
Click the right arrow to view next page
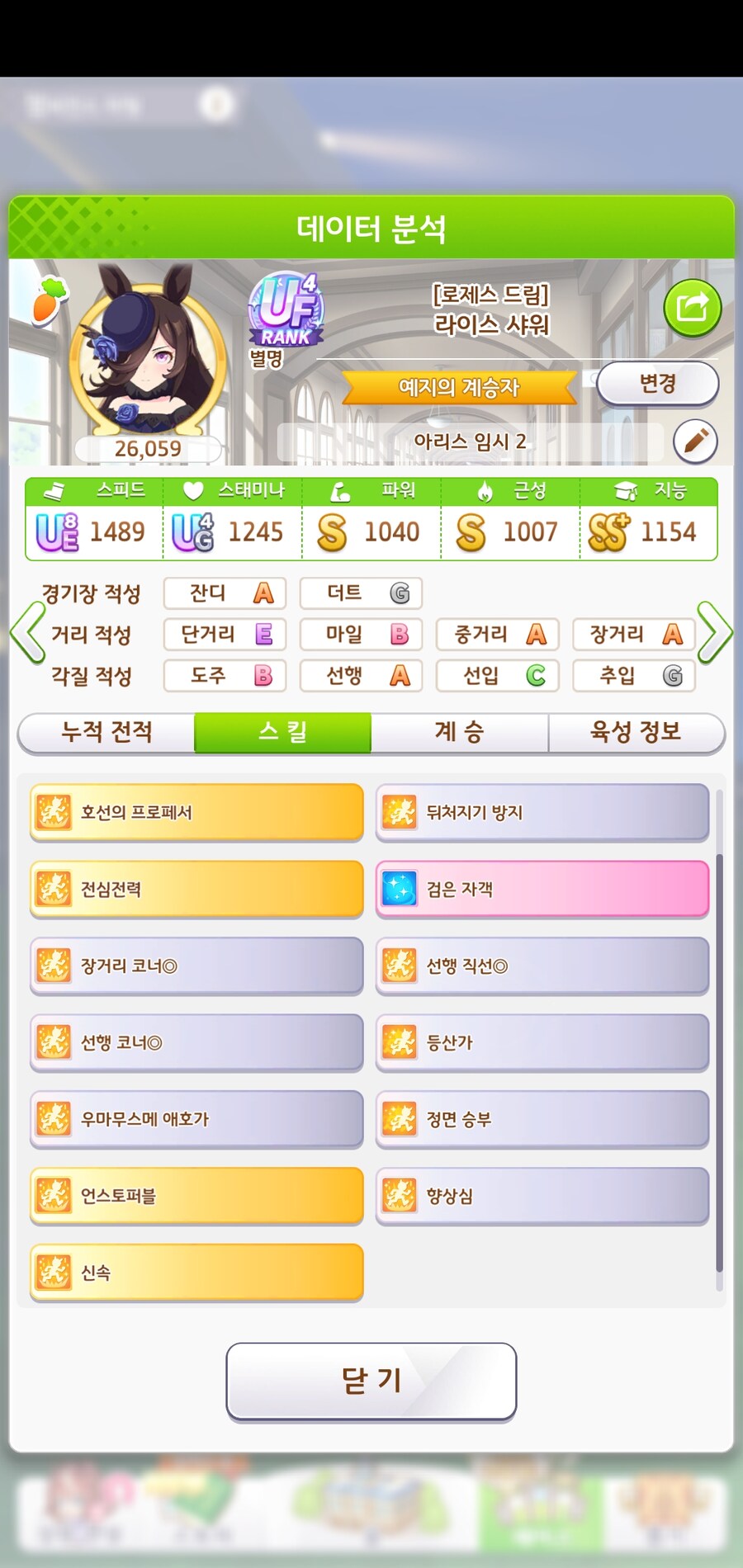[717, 634]
